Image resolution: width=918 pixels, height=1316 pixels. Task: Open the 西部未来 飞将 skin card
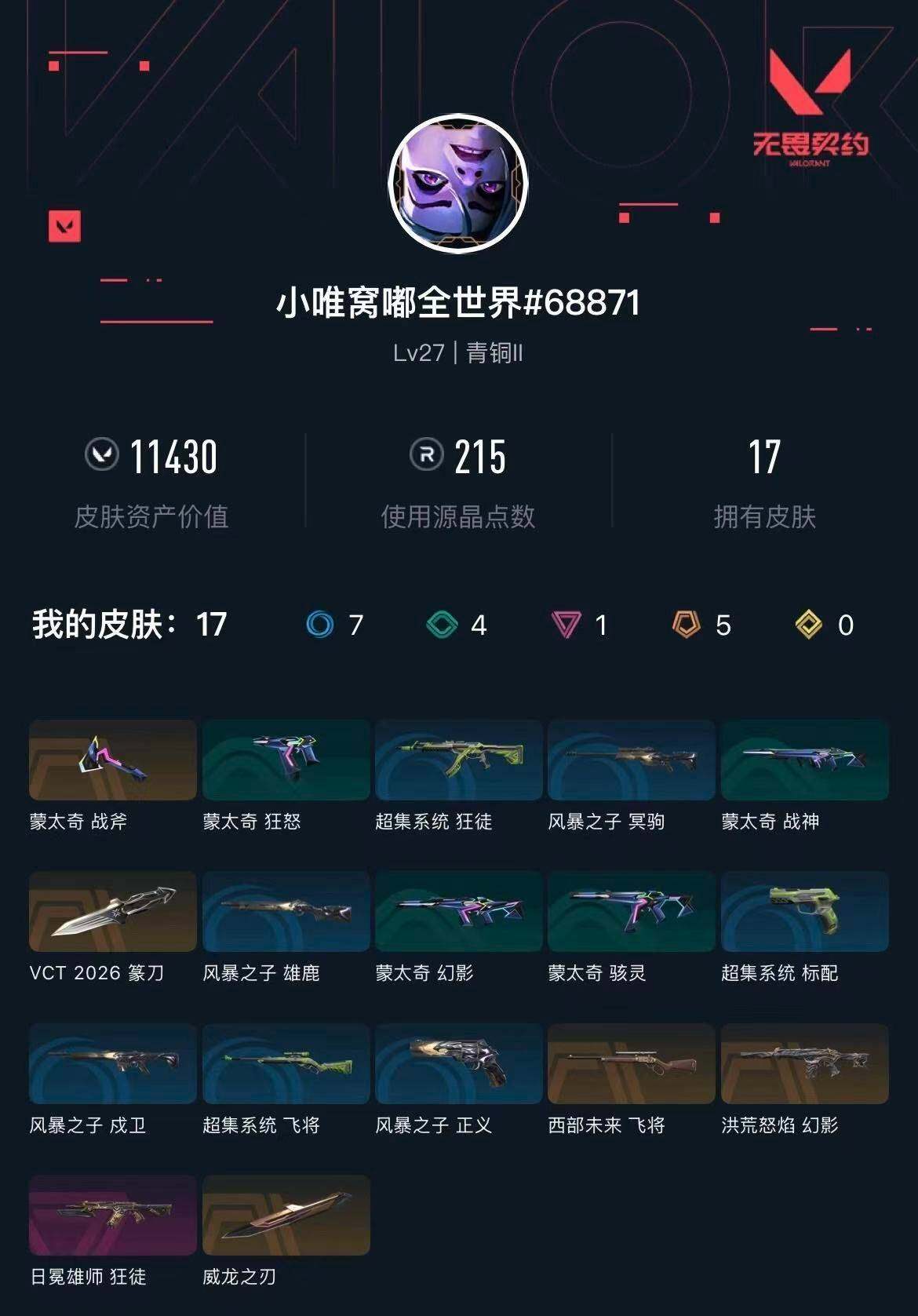[632, 1064]
